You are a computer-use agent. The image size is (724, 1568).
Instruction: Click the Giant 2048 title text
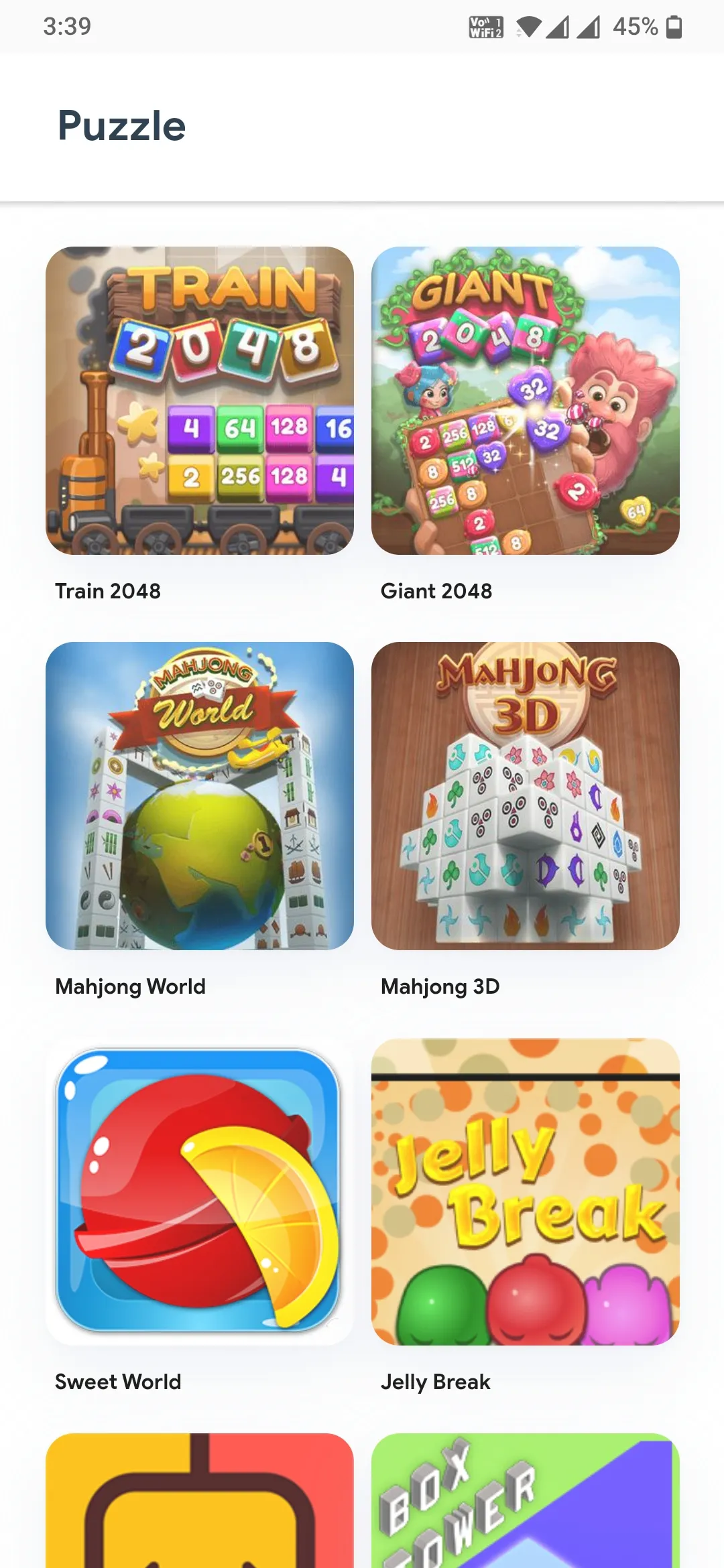point(436,591)
